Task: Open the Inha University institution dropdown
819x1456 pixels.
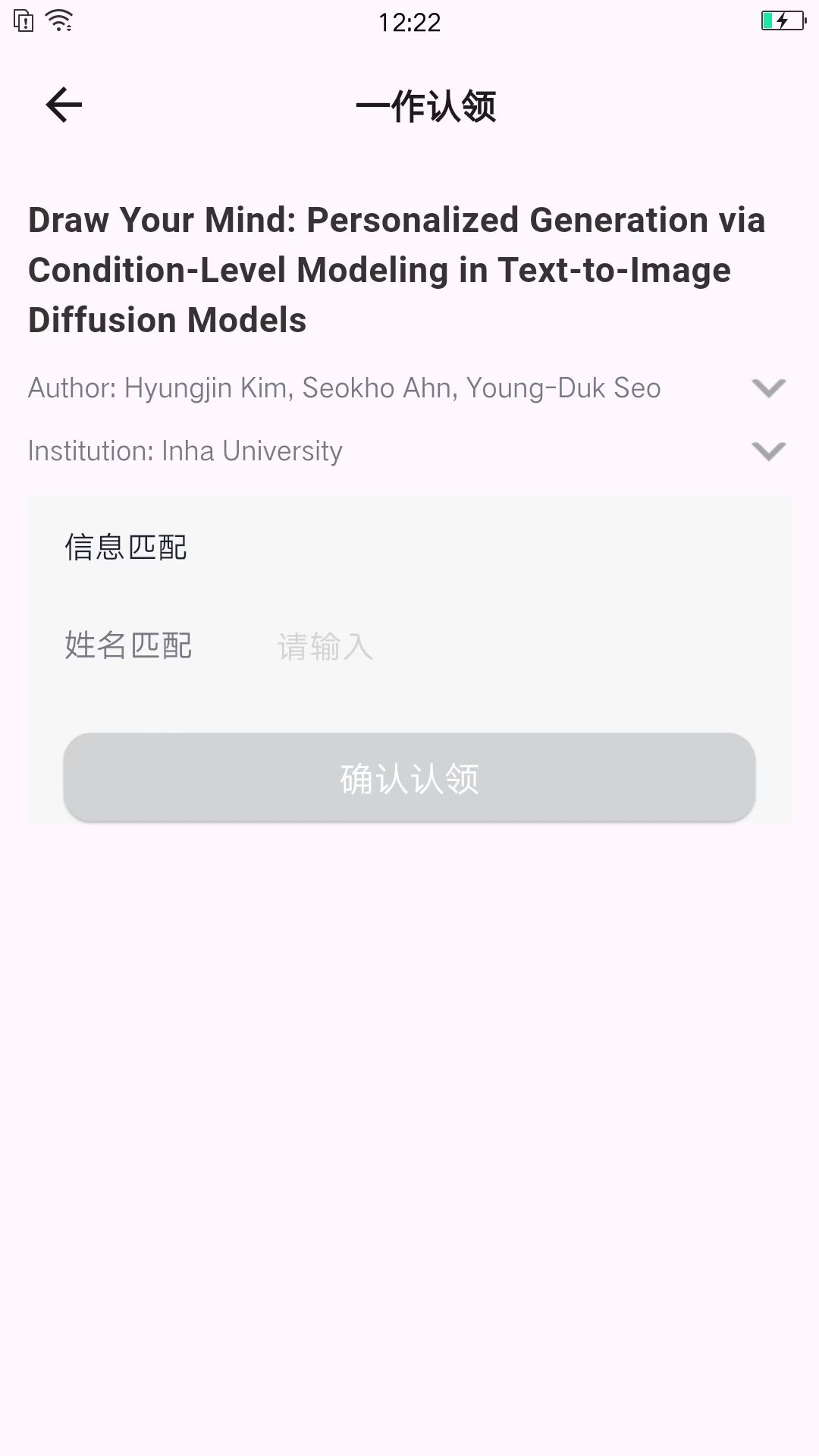Action: (767, 450)
